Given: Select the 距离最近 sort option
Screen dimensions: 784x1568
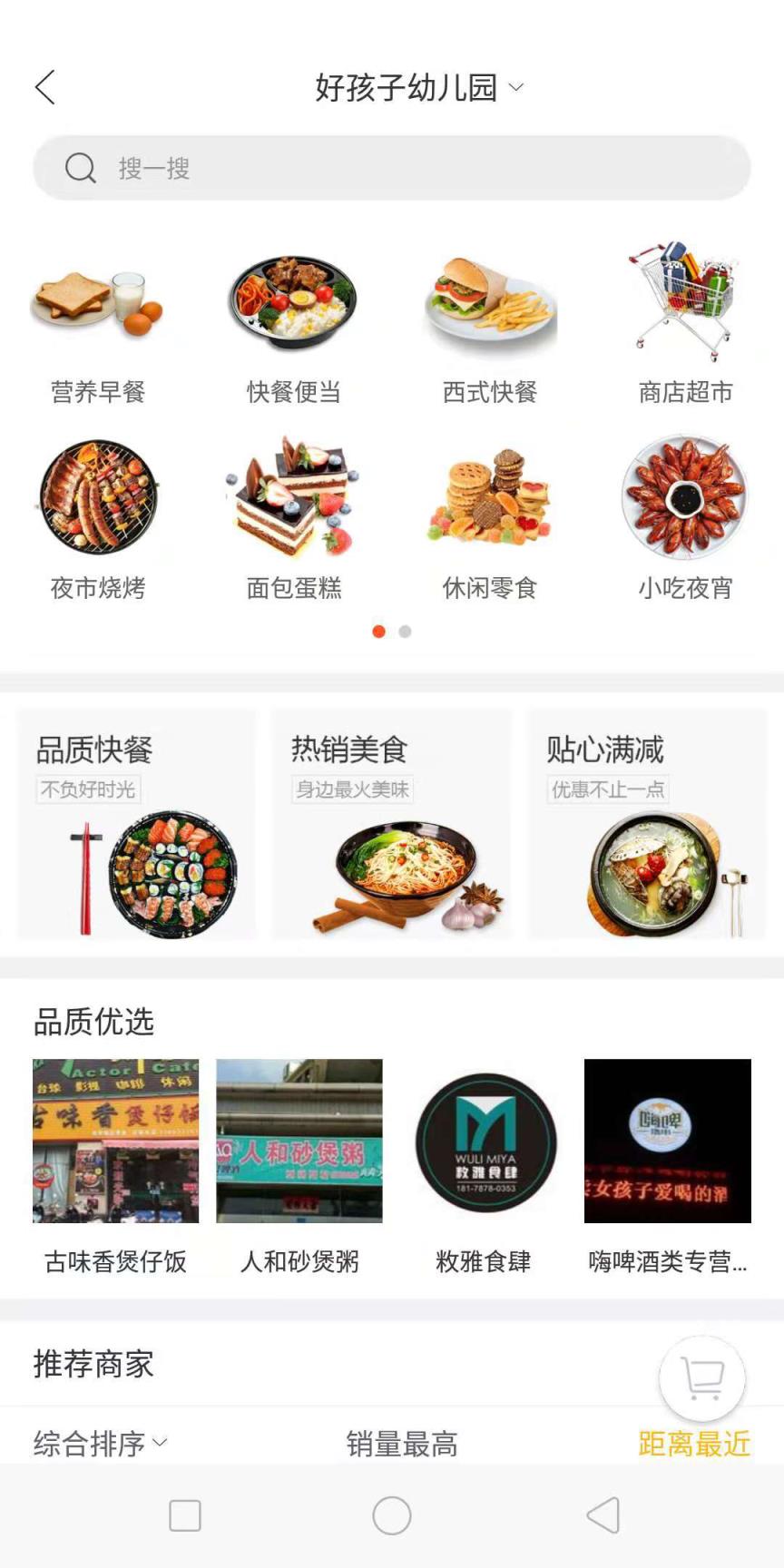Looking at the screenshot, I should tap(694, 1445).
